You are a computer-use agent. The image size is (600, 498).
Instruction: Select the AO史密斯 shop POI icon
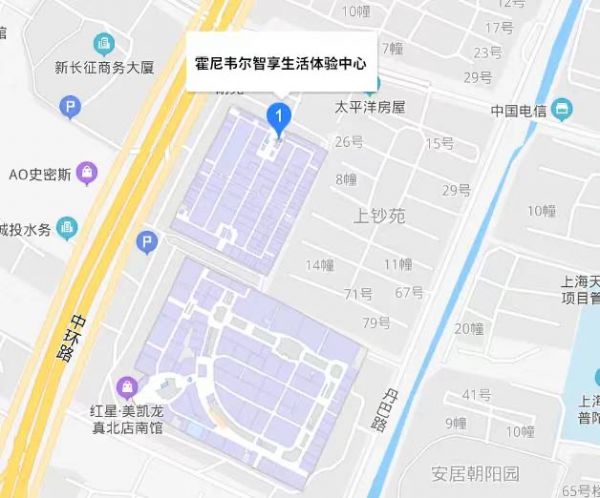pyautogui.click(x=88, y=173)
